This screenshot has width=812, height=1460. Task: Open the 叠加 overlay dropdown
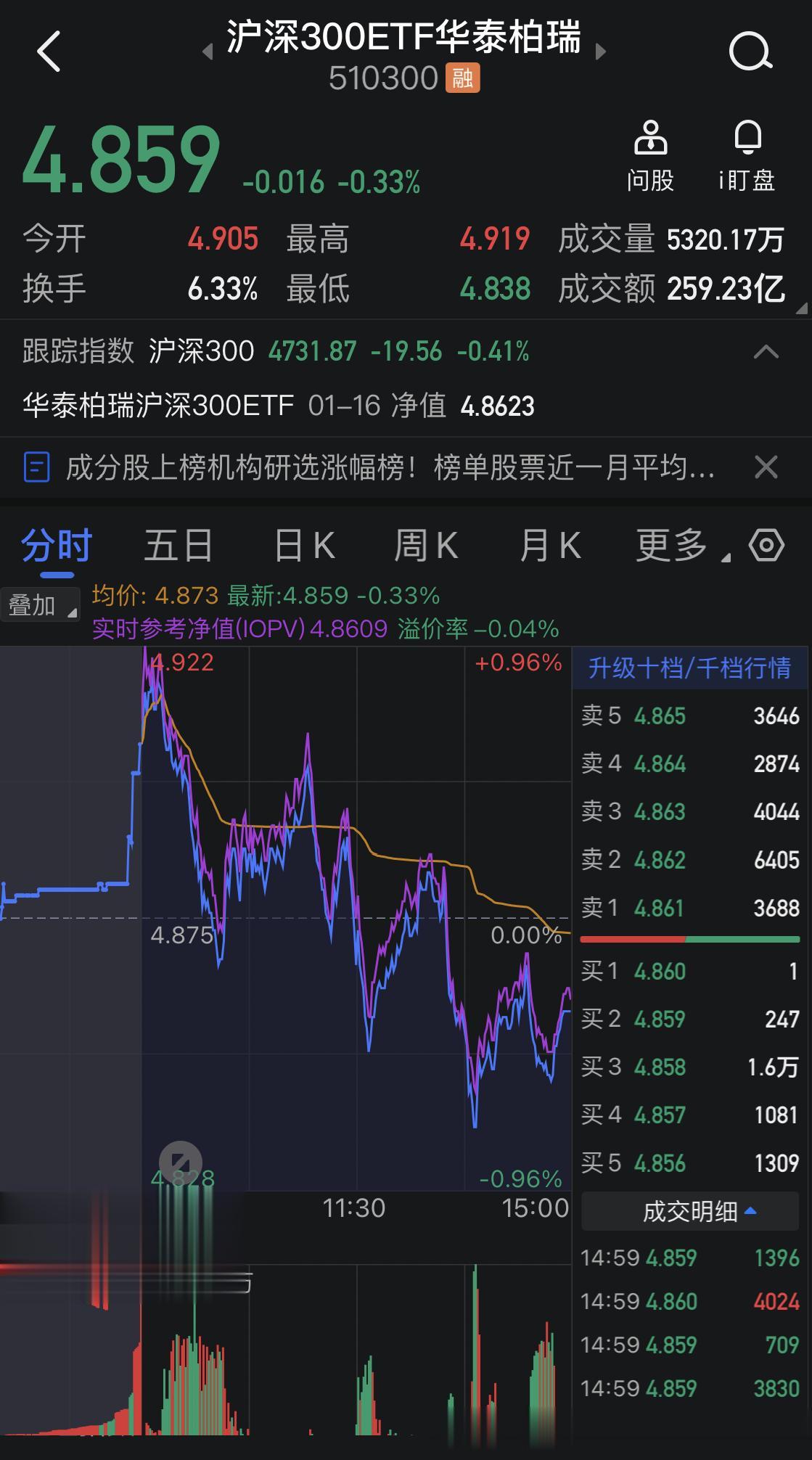(40, 604)
